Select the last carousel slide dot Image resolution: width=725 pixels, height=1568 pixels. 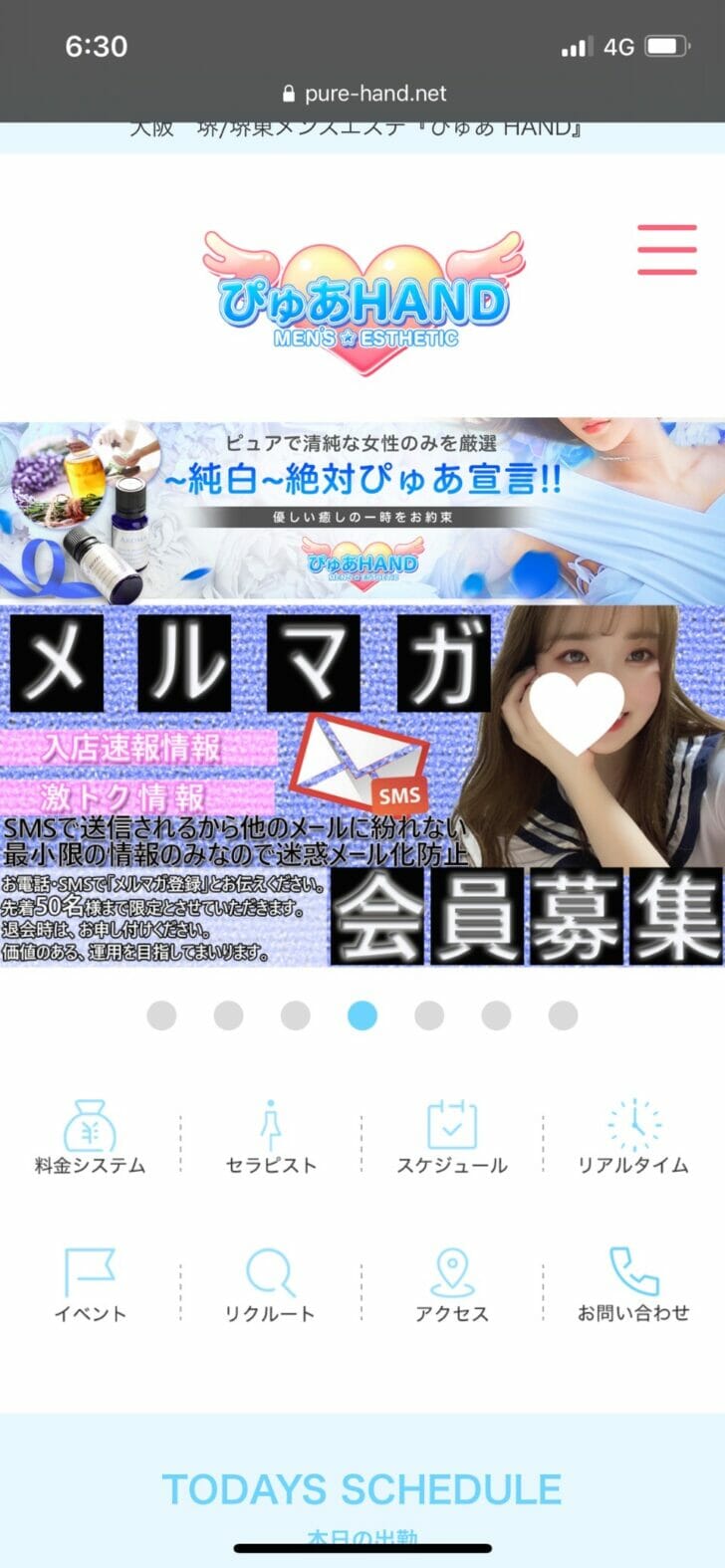563,1015
